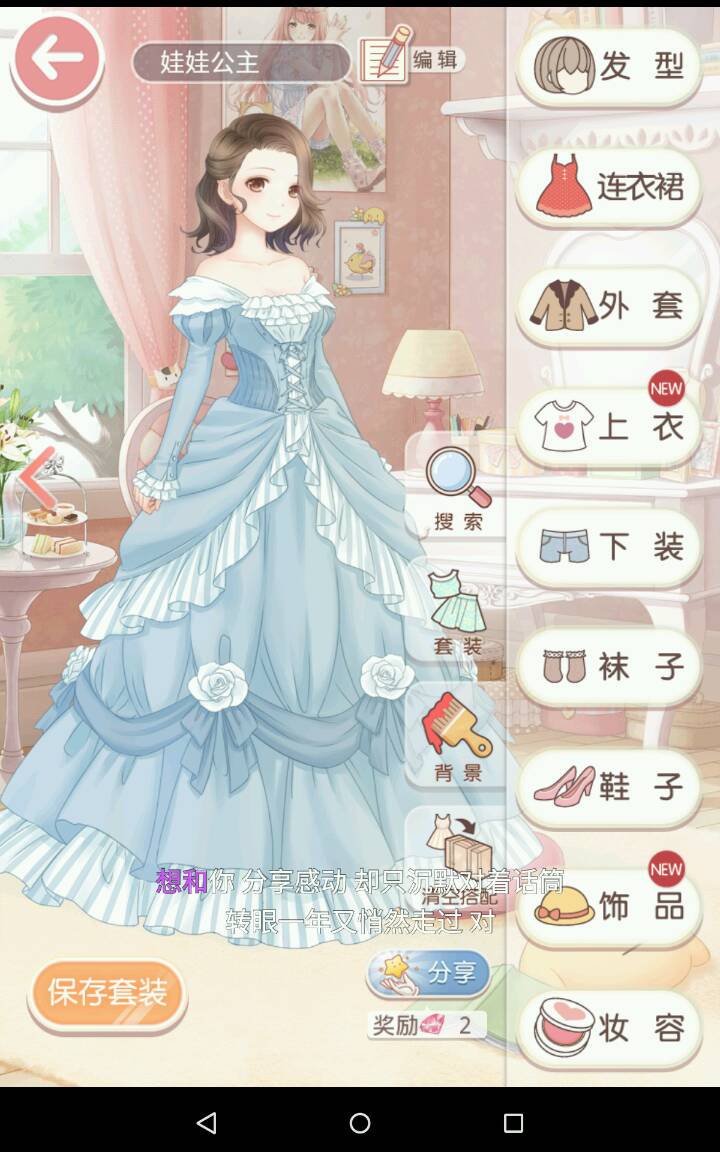The image size is (720, 1152).
Task: Clear the outfit with 清空搭配
Action: pos(458,858)
